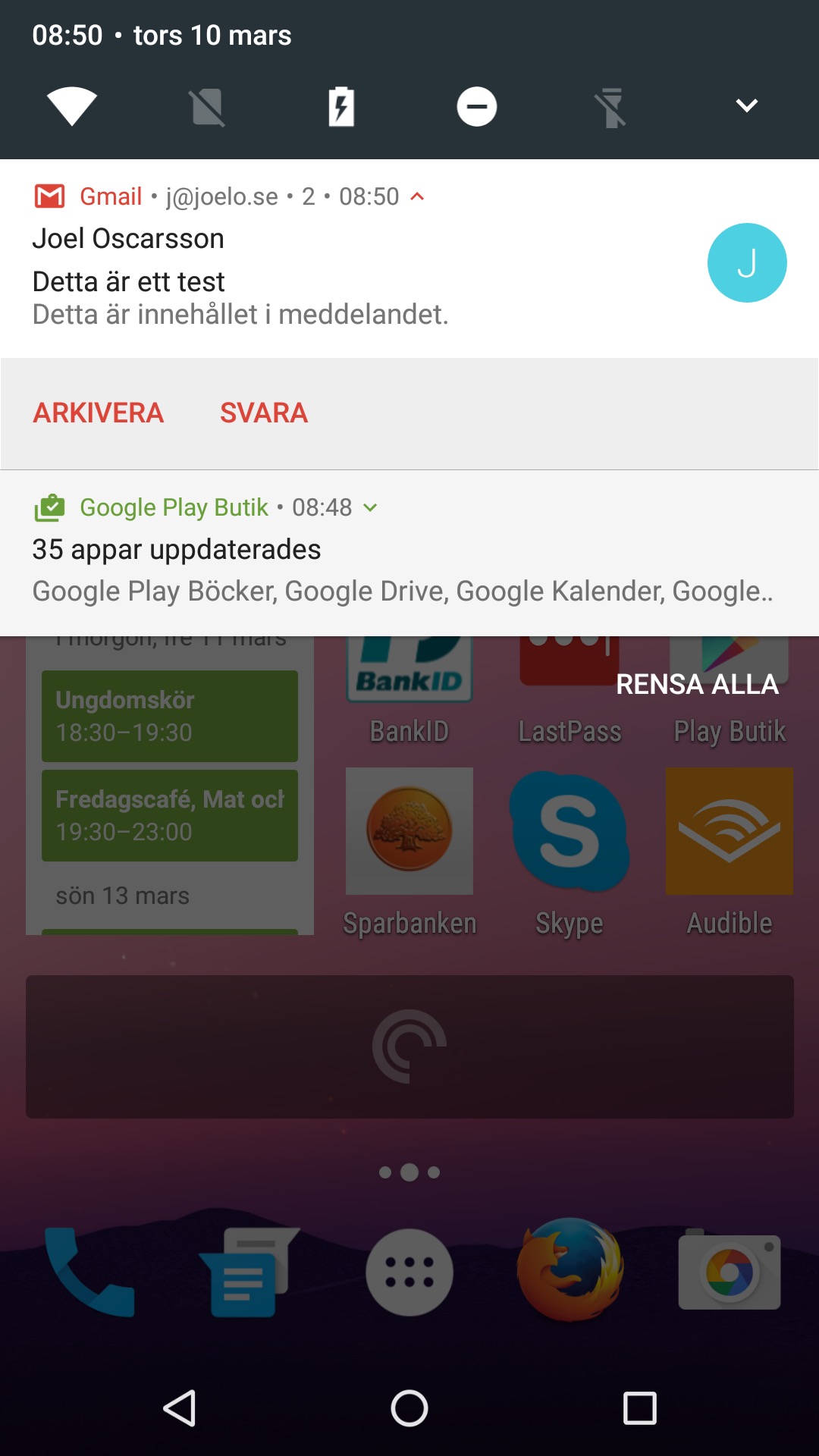Viewport: 819px width, 1456px height.
Task: Archive the Gmail message via ARKIVERA
Action: 99,413
